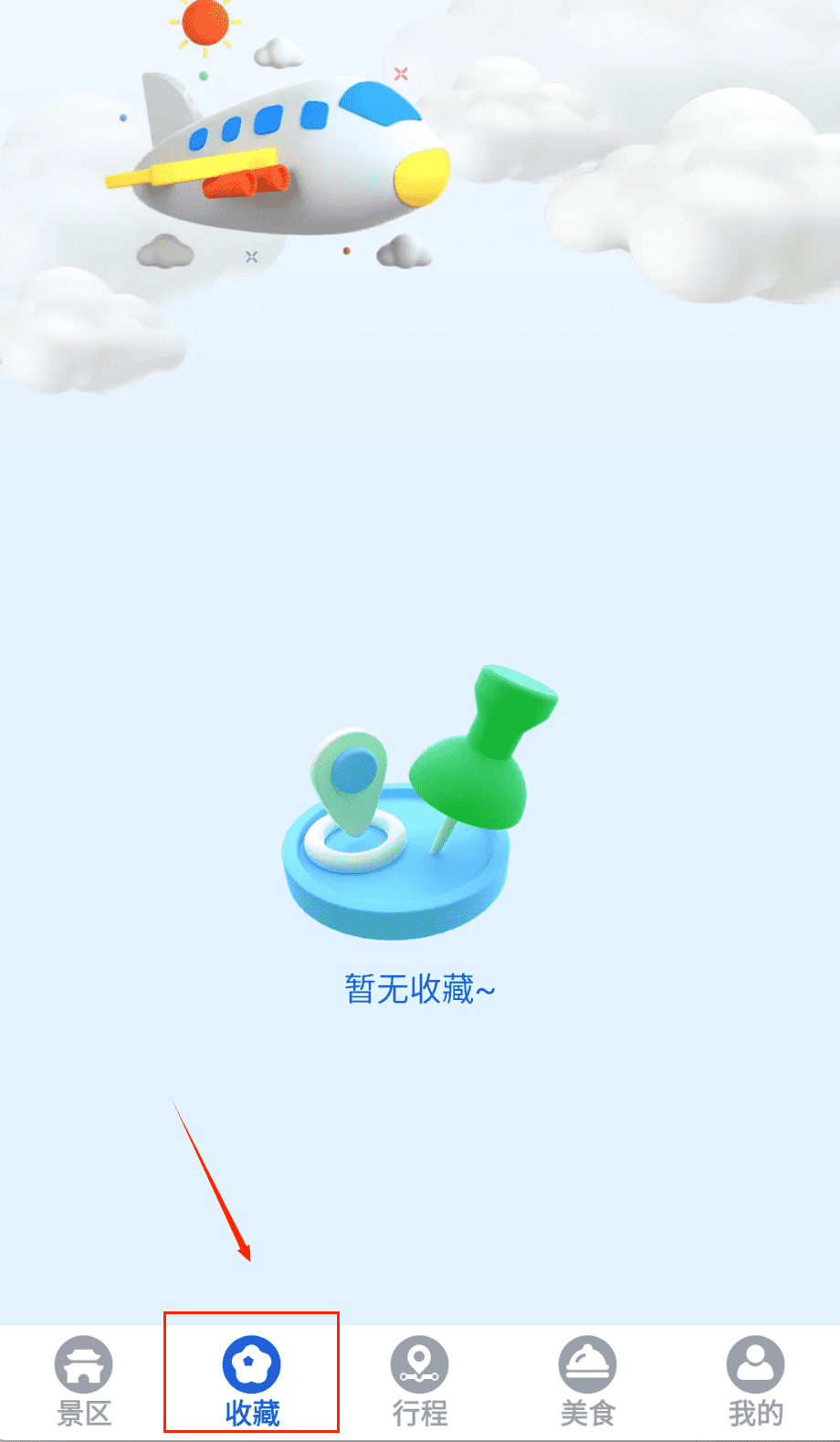
Task: Go to the 美食 tab
Action: pyautogui.click(x=588, y=1381)
